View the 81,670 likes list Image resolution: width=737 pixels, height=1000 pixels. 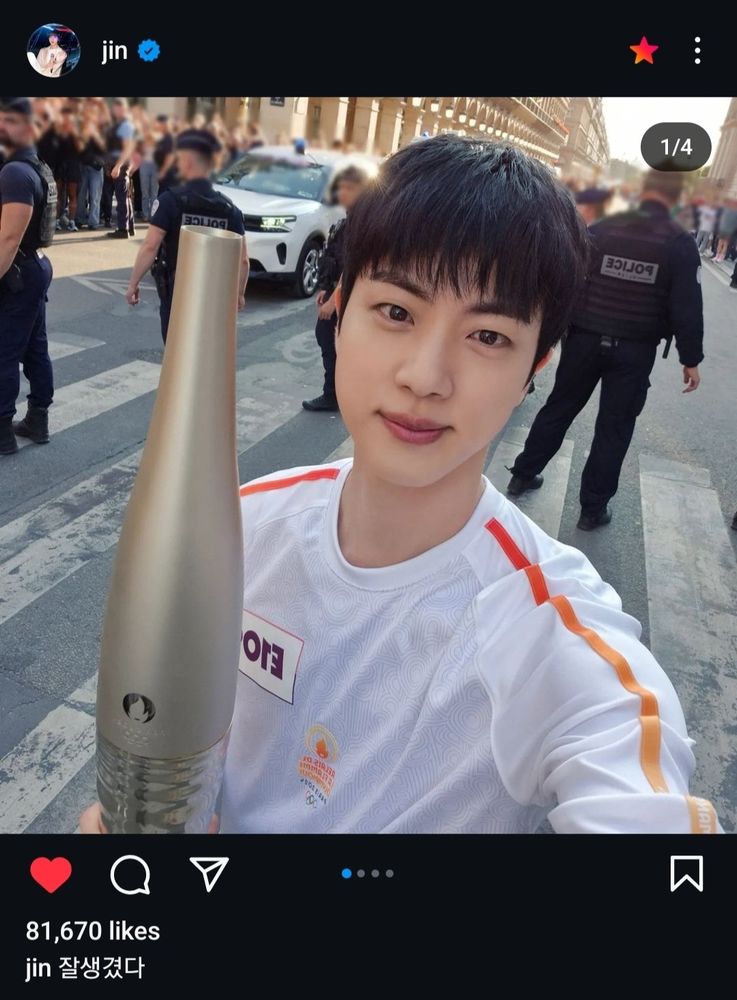click(93, 931)
